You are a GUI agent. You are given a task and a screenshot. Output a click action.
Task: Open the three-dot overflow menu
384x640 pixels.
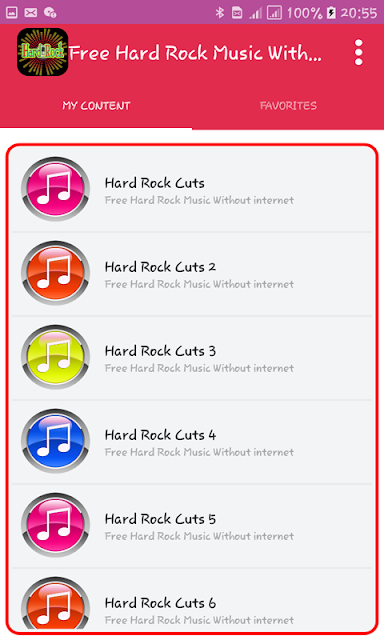[358, 52]
